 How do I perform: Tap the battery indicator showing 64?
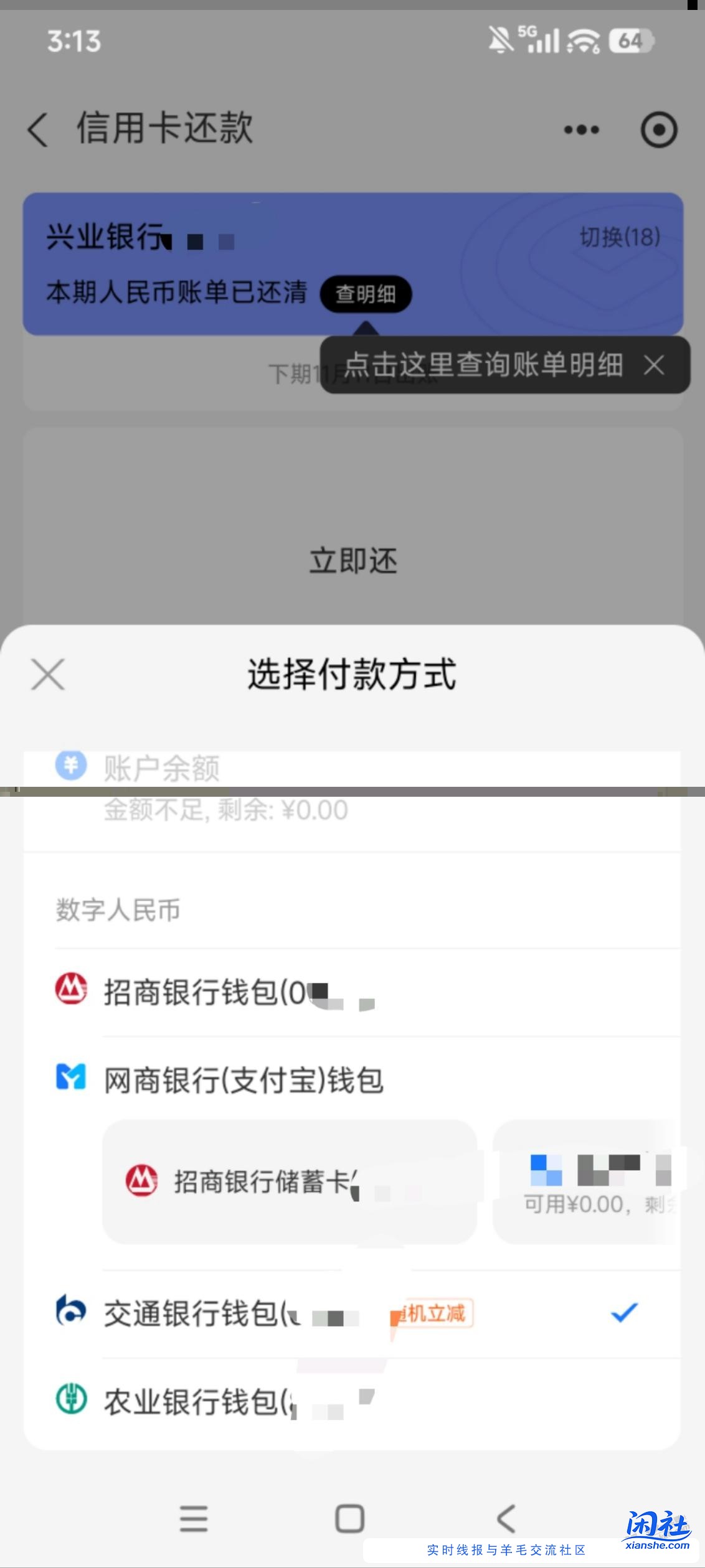click(632, 42)
